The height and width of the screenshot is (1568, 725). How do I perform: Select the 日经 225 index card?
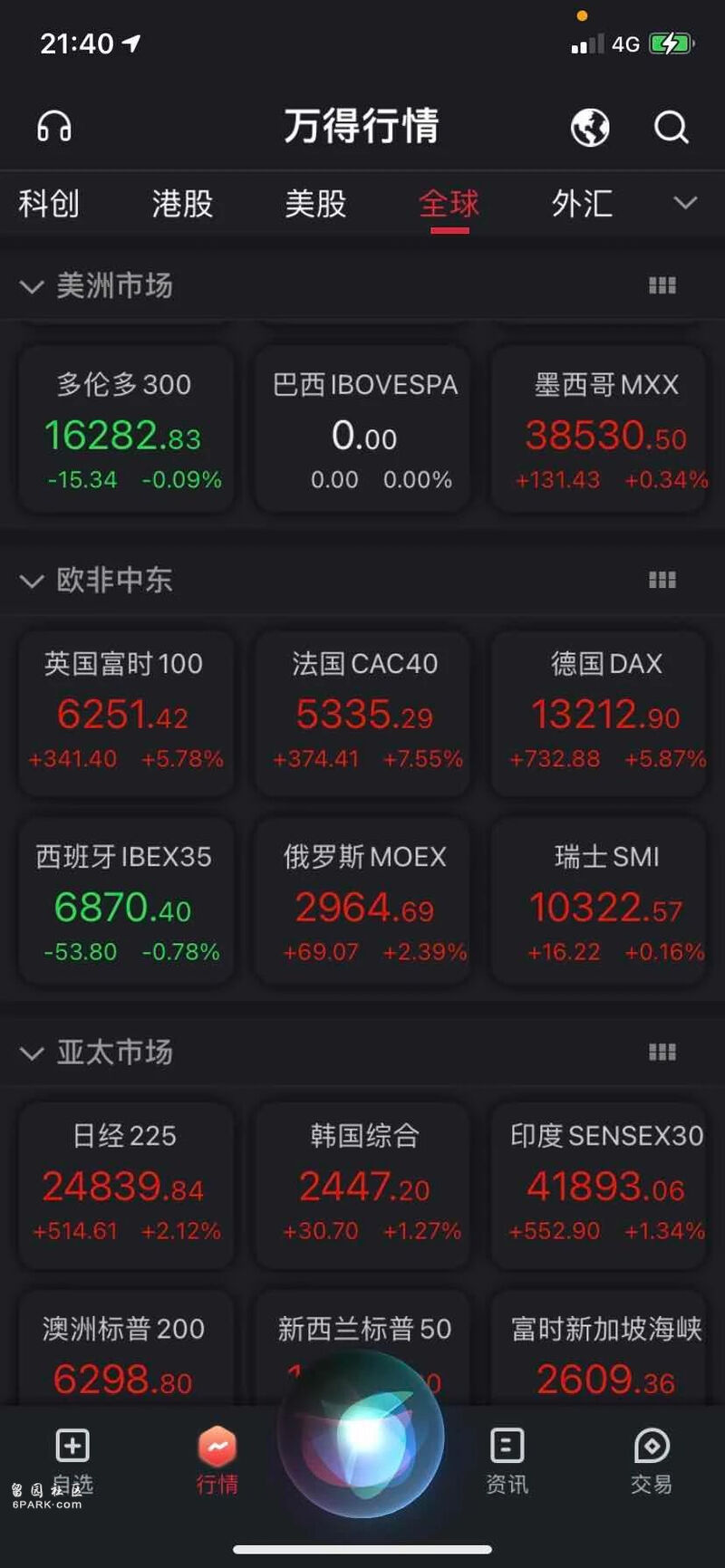pos(125,1183)
